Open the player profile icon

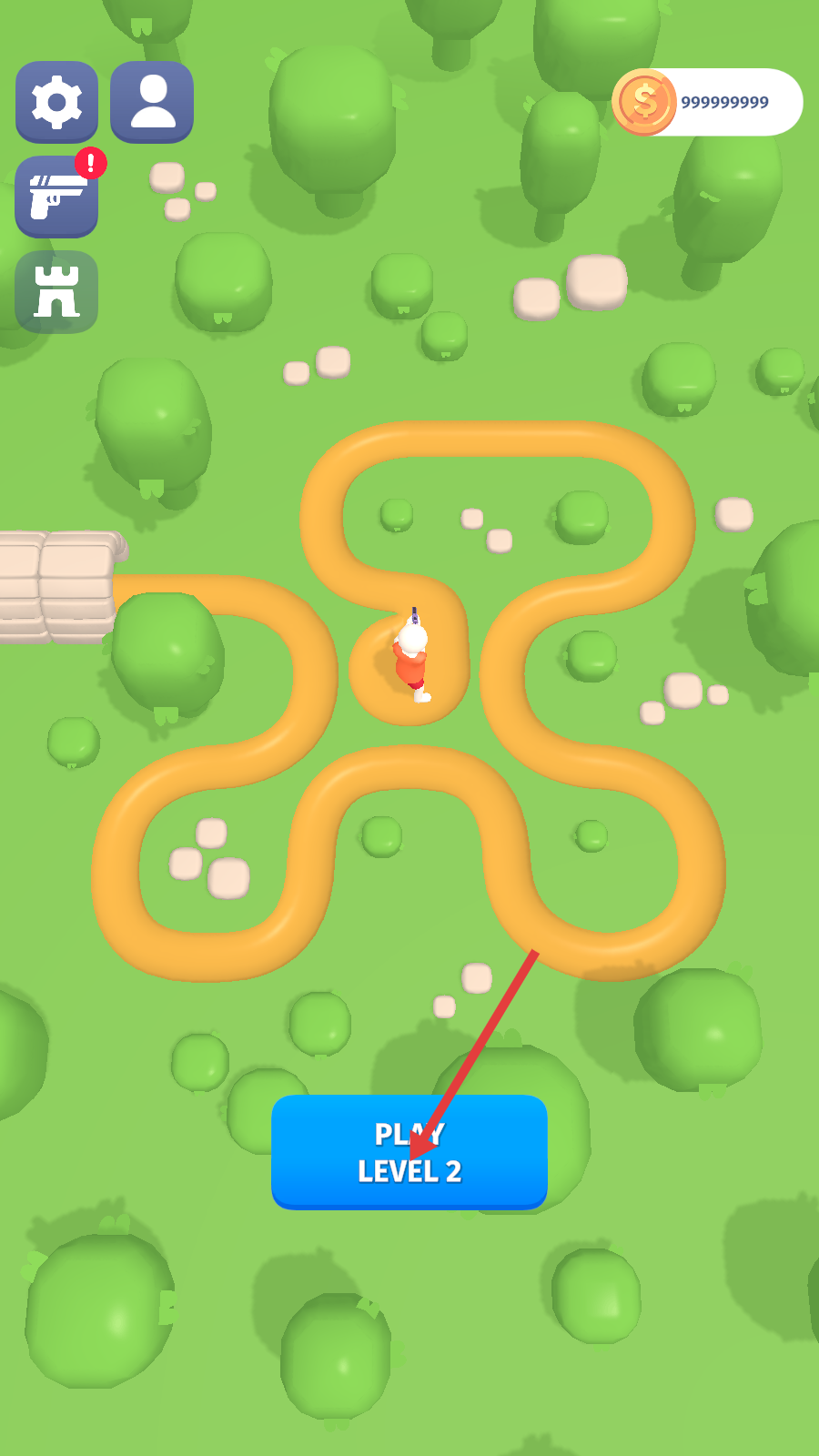tap(152, 102)
